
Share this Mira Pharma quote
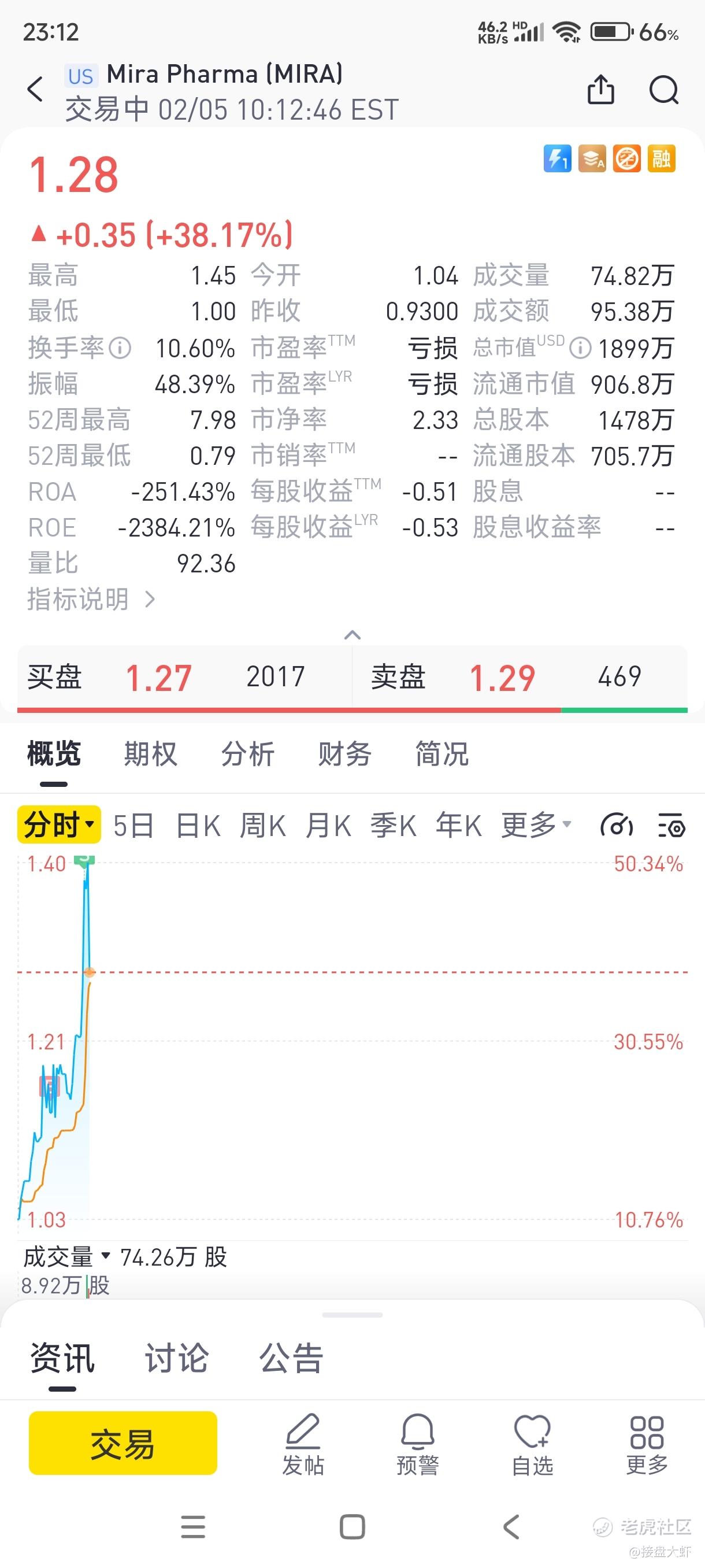(x=600, y=90)
